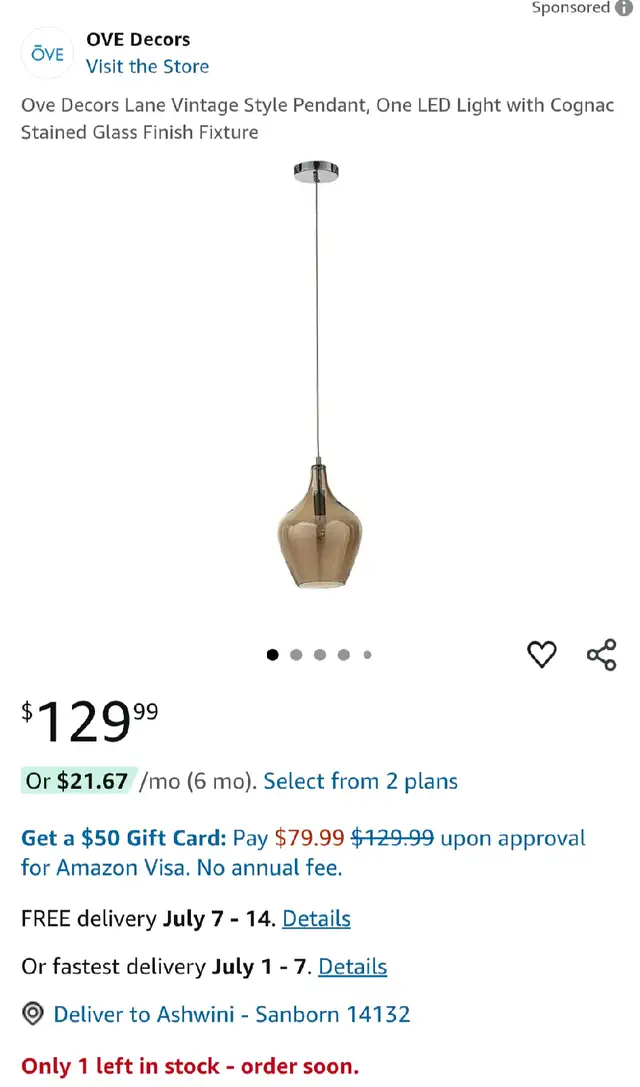Change delivery address Sanborn 14132
Screen dimensions: 640x1087
pyautogui.click(x=216, y=1014)
